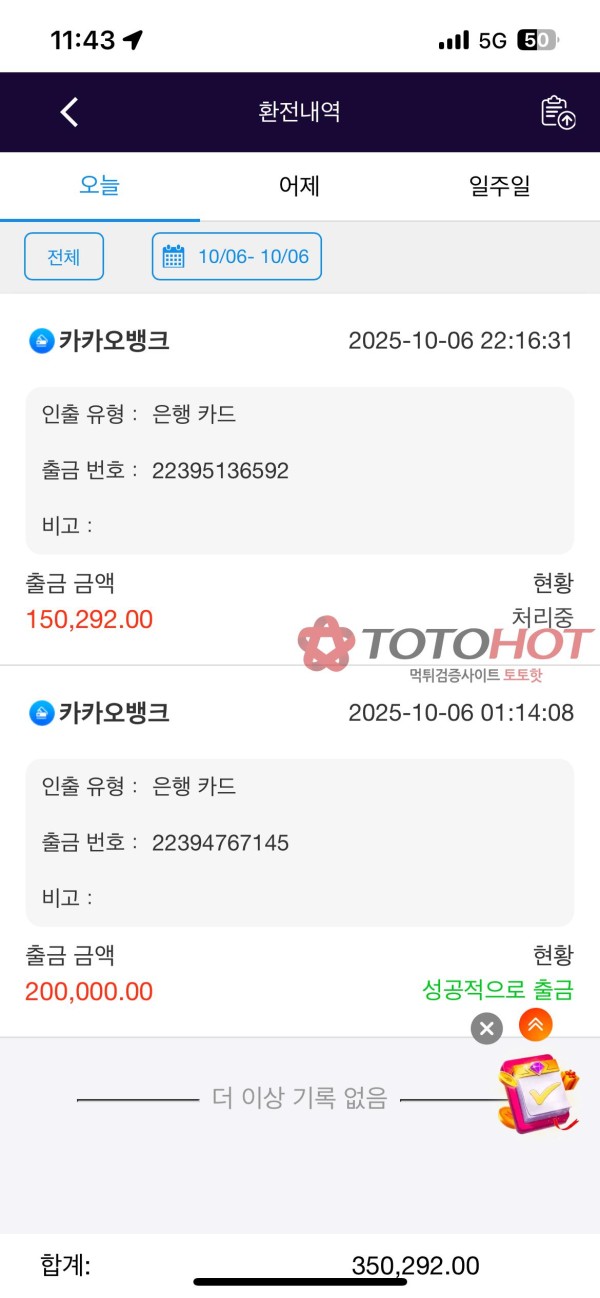Viewport: 600px width, 1298px height.
Task: Switch to the 오늘 tab
Action: pyautogui.click(x=100, y=186)
